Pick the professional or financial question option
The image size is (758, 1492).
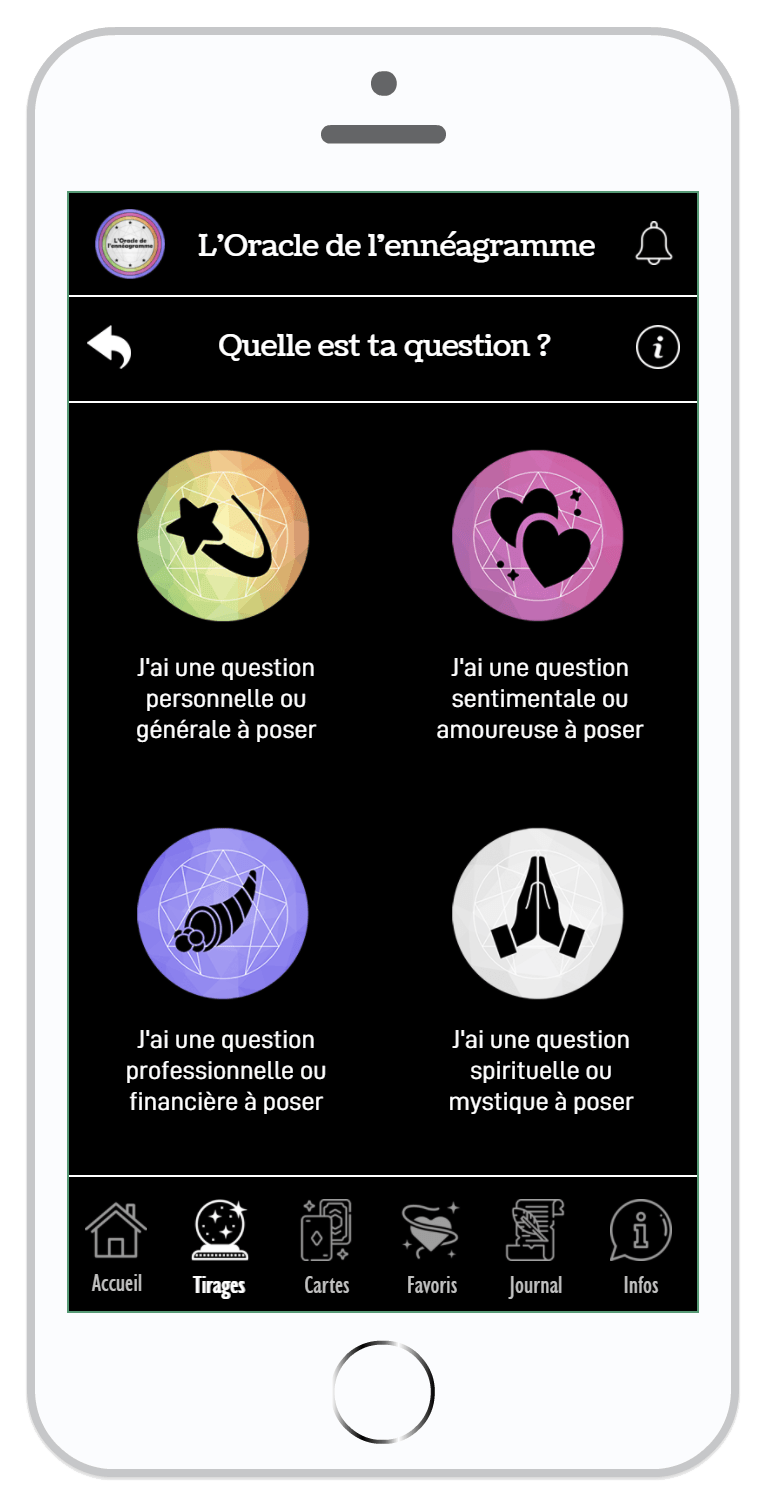tap(224, 912)
